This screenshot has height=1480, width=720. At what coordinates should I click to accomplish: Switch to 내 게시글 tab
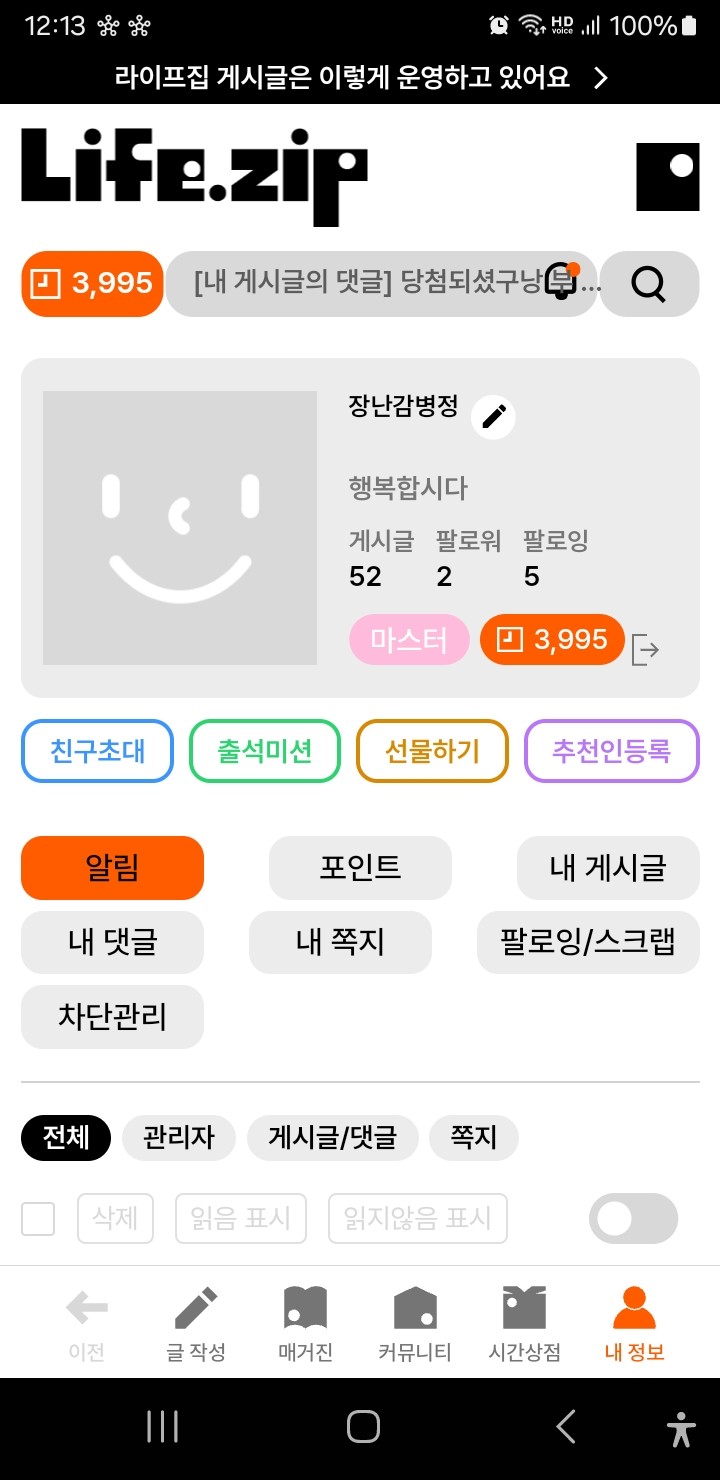(608, 868)
